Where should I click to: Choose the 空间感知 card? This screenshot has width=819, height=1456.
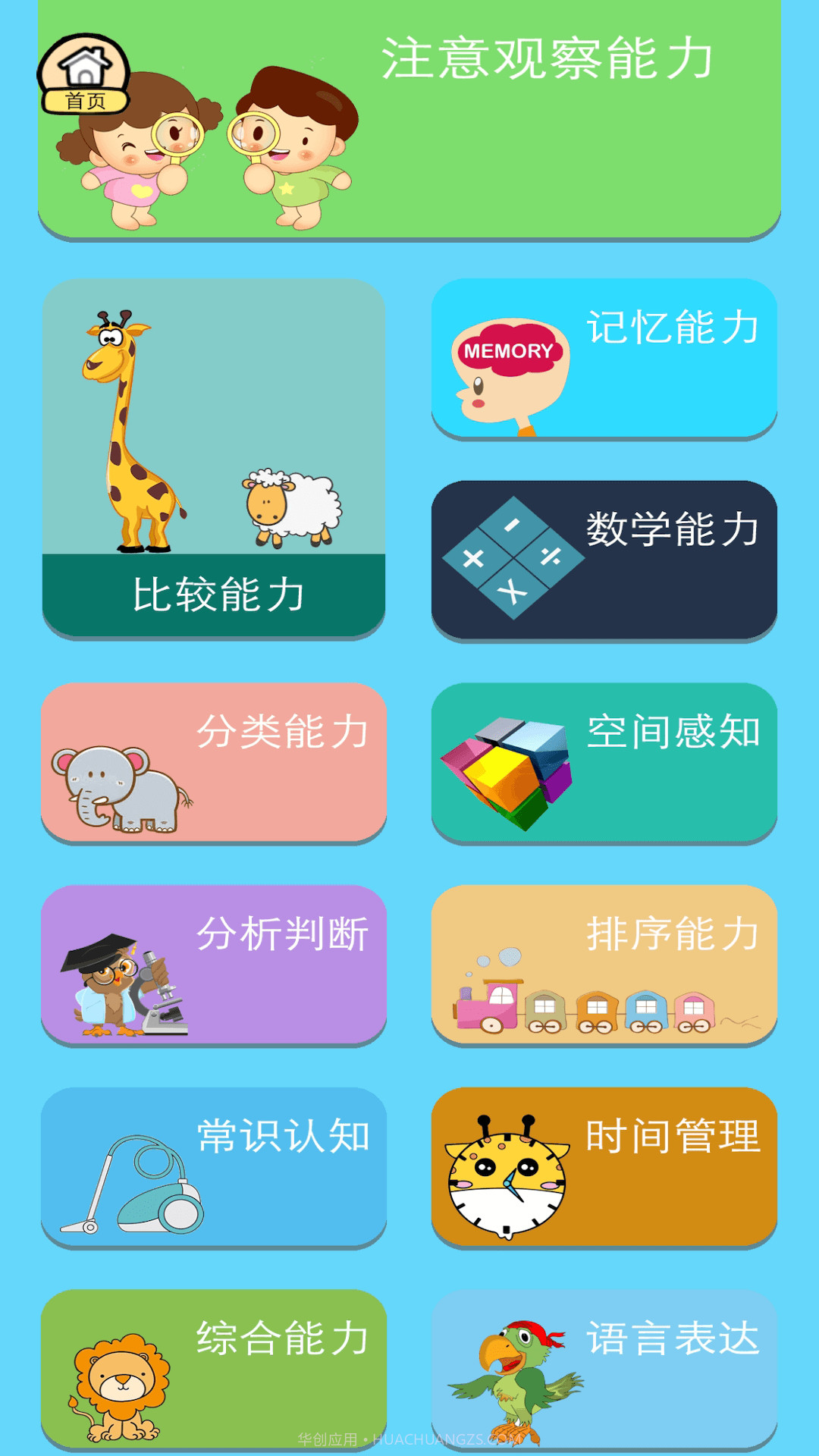click(604, 762)
